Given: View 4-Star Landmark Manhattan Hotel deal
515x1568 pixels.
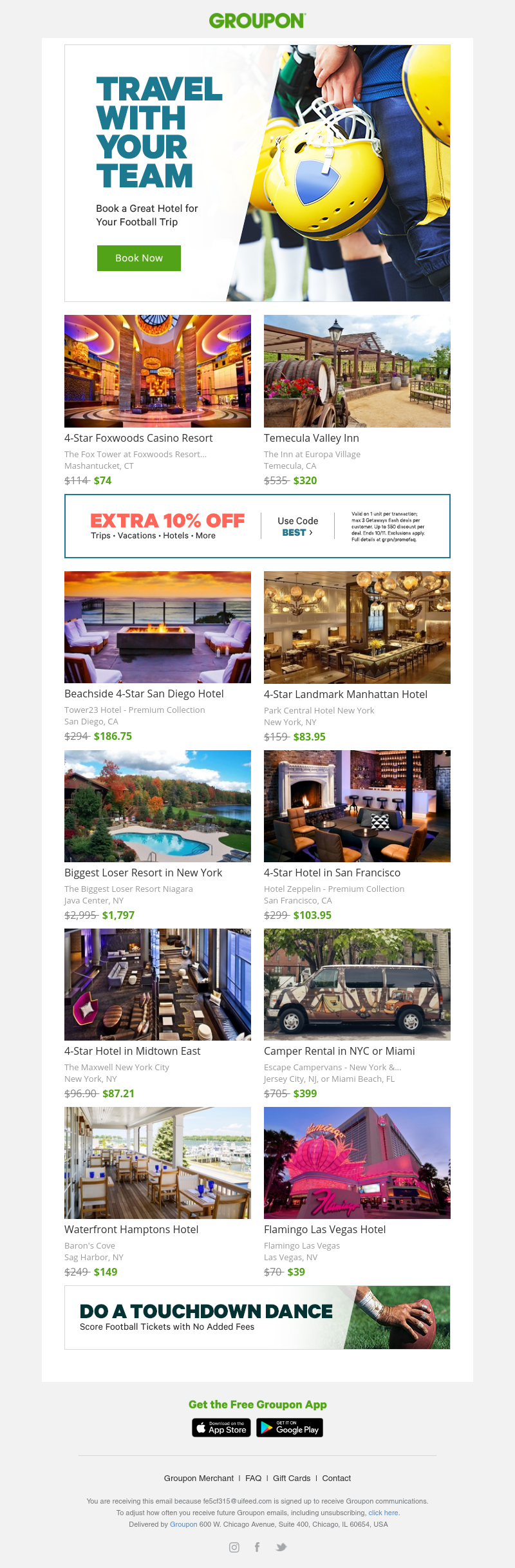Looking at the screenshot, I should point(357,627).
